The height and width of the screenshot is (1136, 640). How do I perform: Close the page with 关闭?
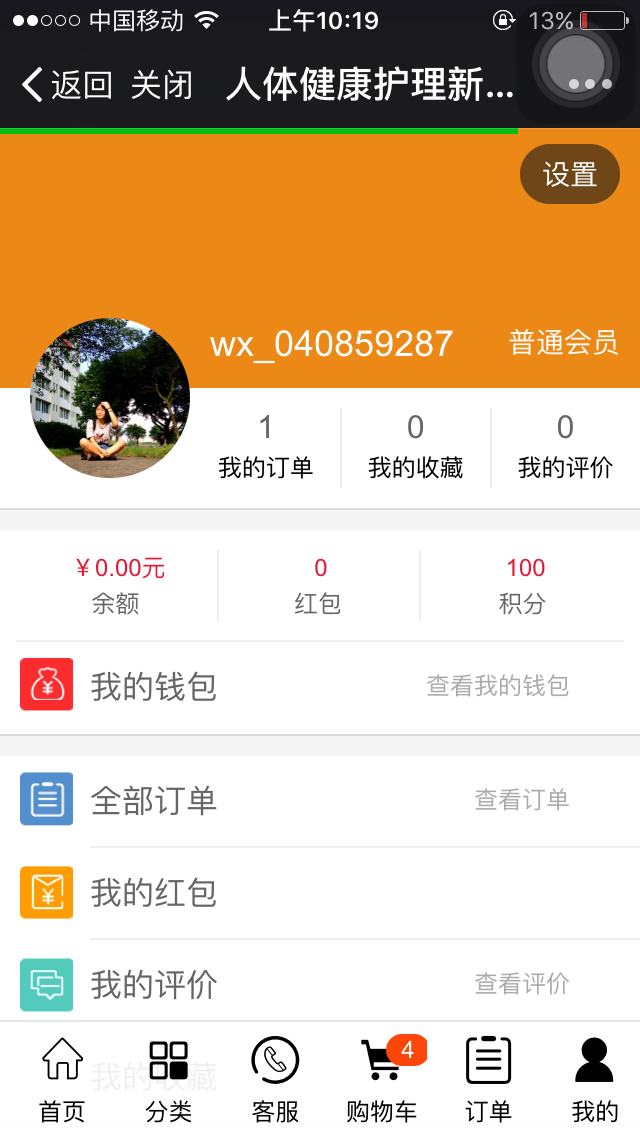tap(162, 85)
